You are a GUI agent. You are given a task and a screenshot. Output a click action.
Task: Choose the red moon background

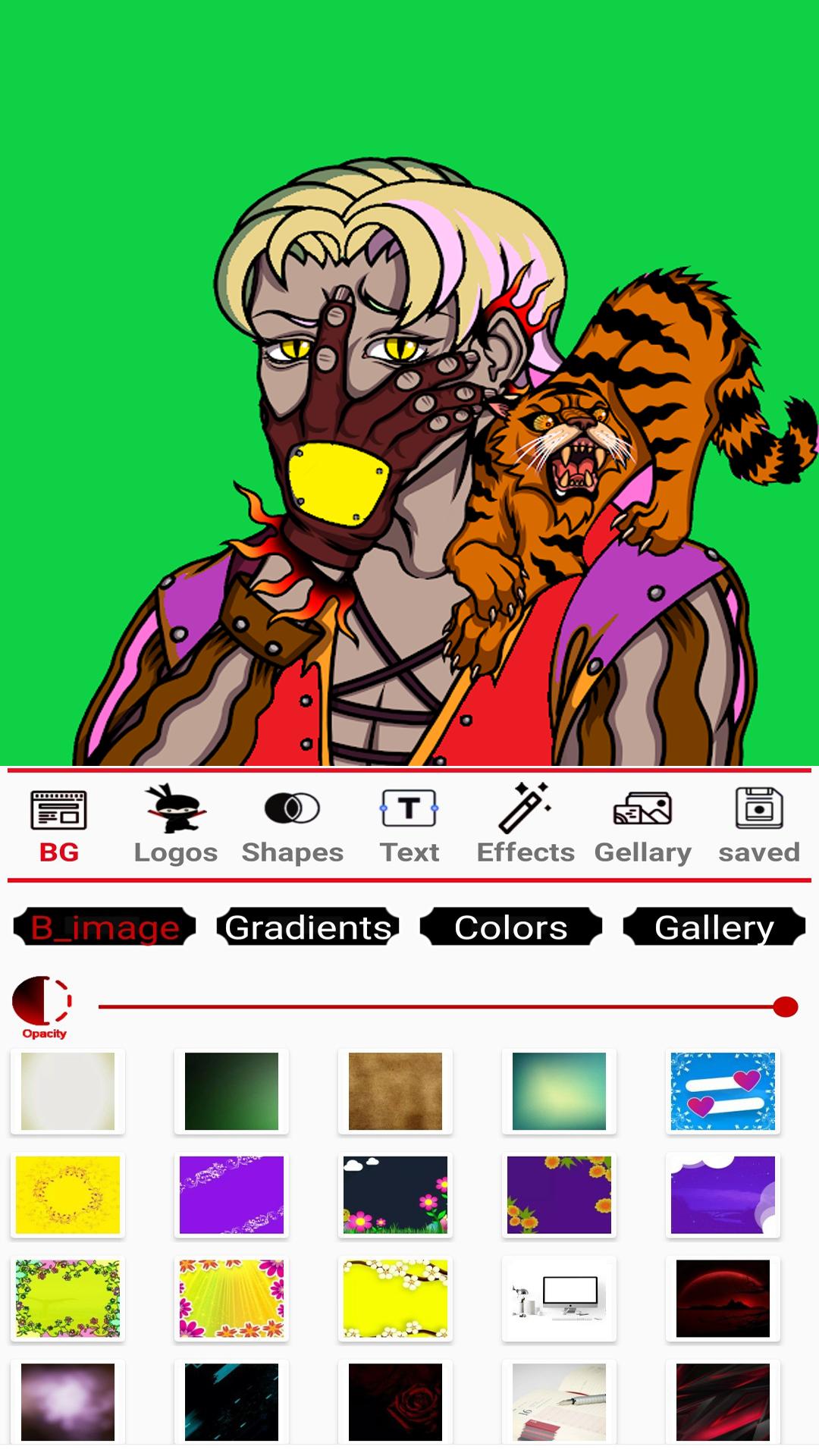point(723,1298)
